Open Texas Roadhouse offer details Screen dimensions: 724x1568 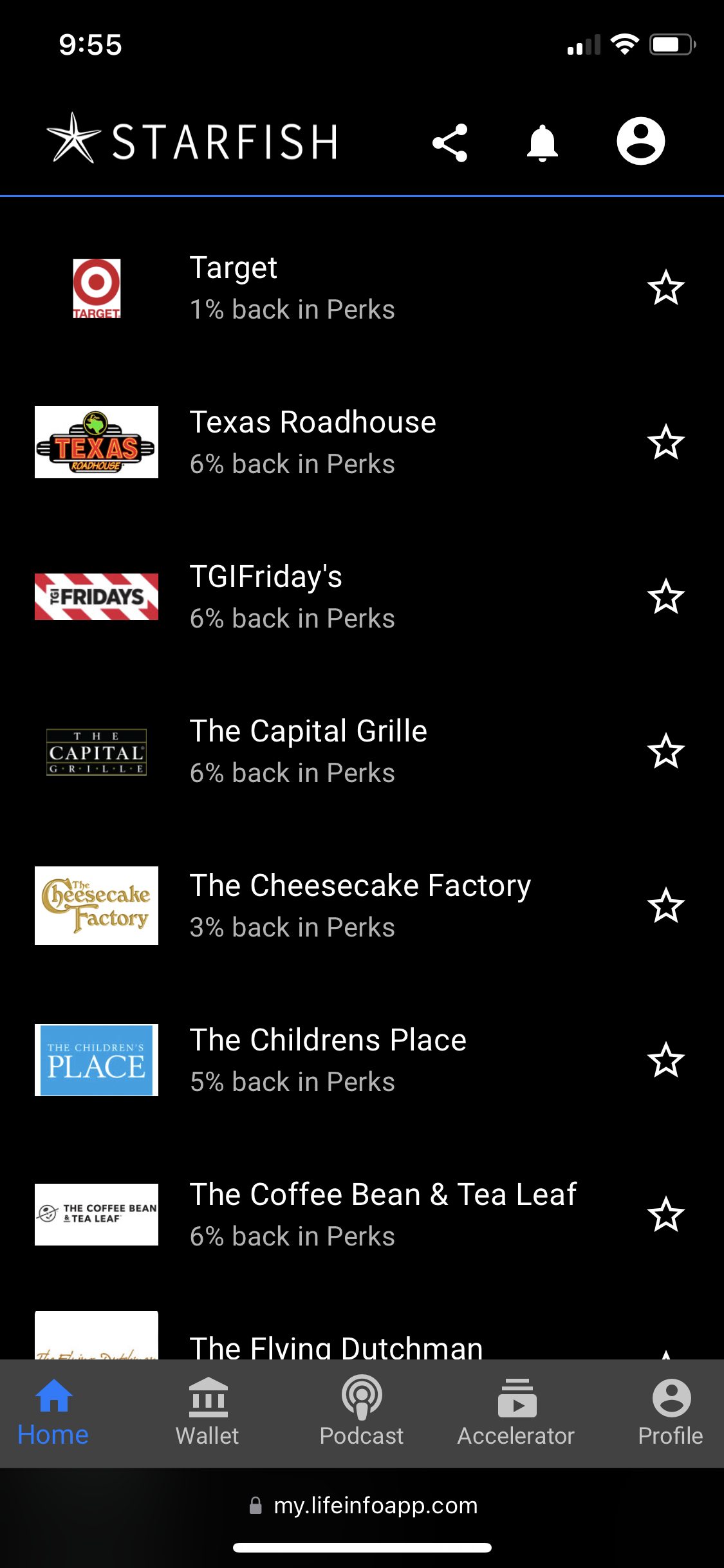tap(313, 442)
